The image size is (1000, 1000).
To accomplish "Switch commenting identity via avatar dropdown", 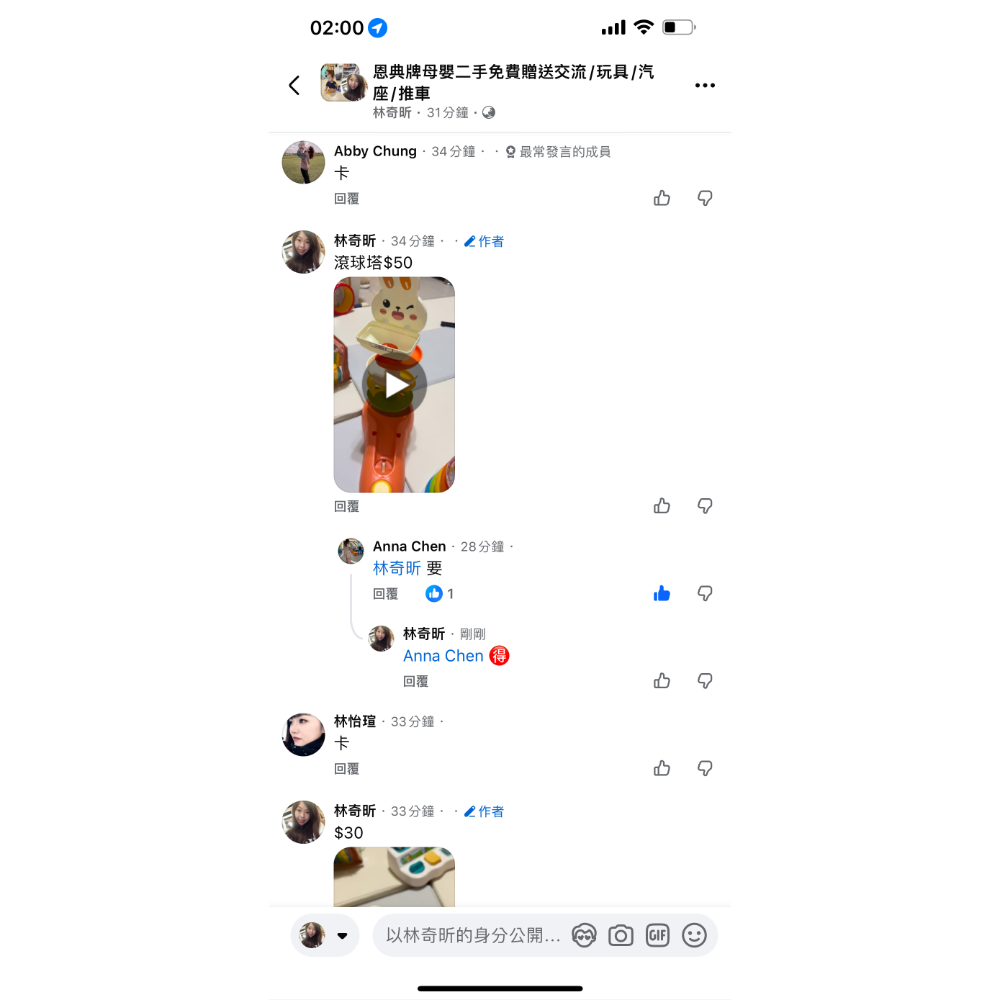I will pos(324,936).
